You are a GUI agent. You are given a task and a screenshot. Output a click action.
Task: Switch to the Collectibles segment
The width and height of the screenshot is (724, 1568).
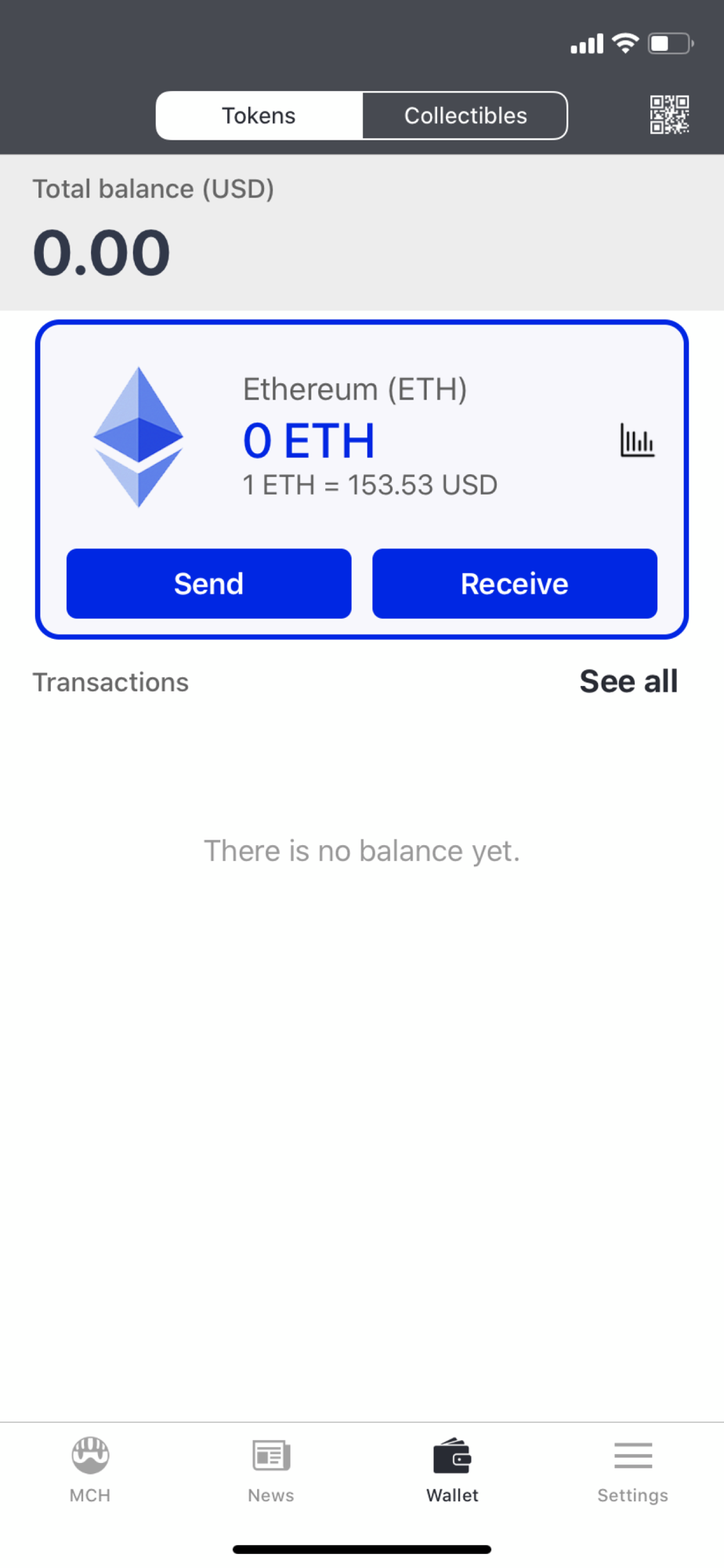coord(465,116)
